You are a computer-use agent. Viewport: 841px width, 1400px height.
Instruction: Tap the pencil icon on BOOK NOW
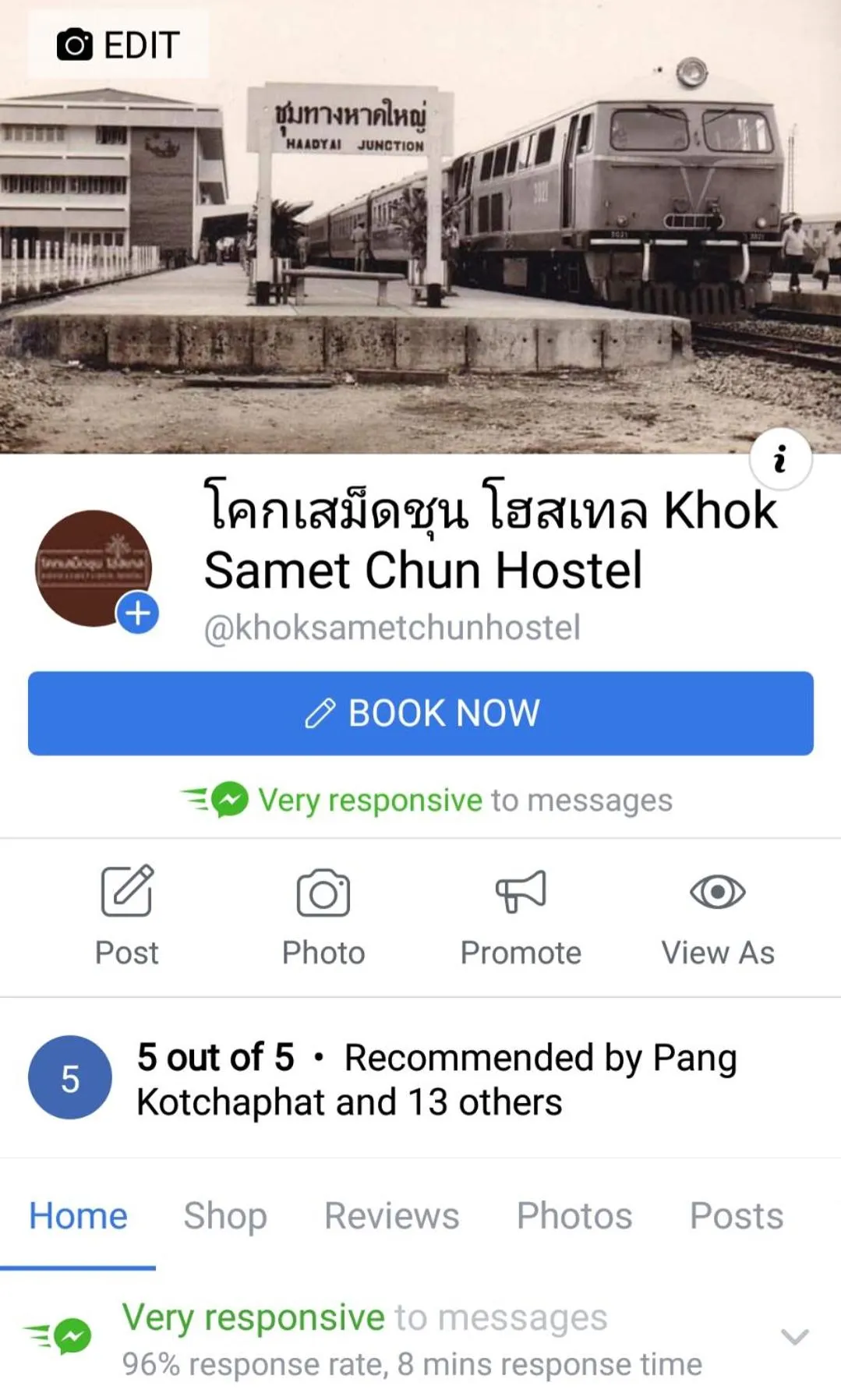(319, 712)
